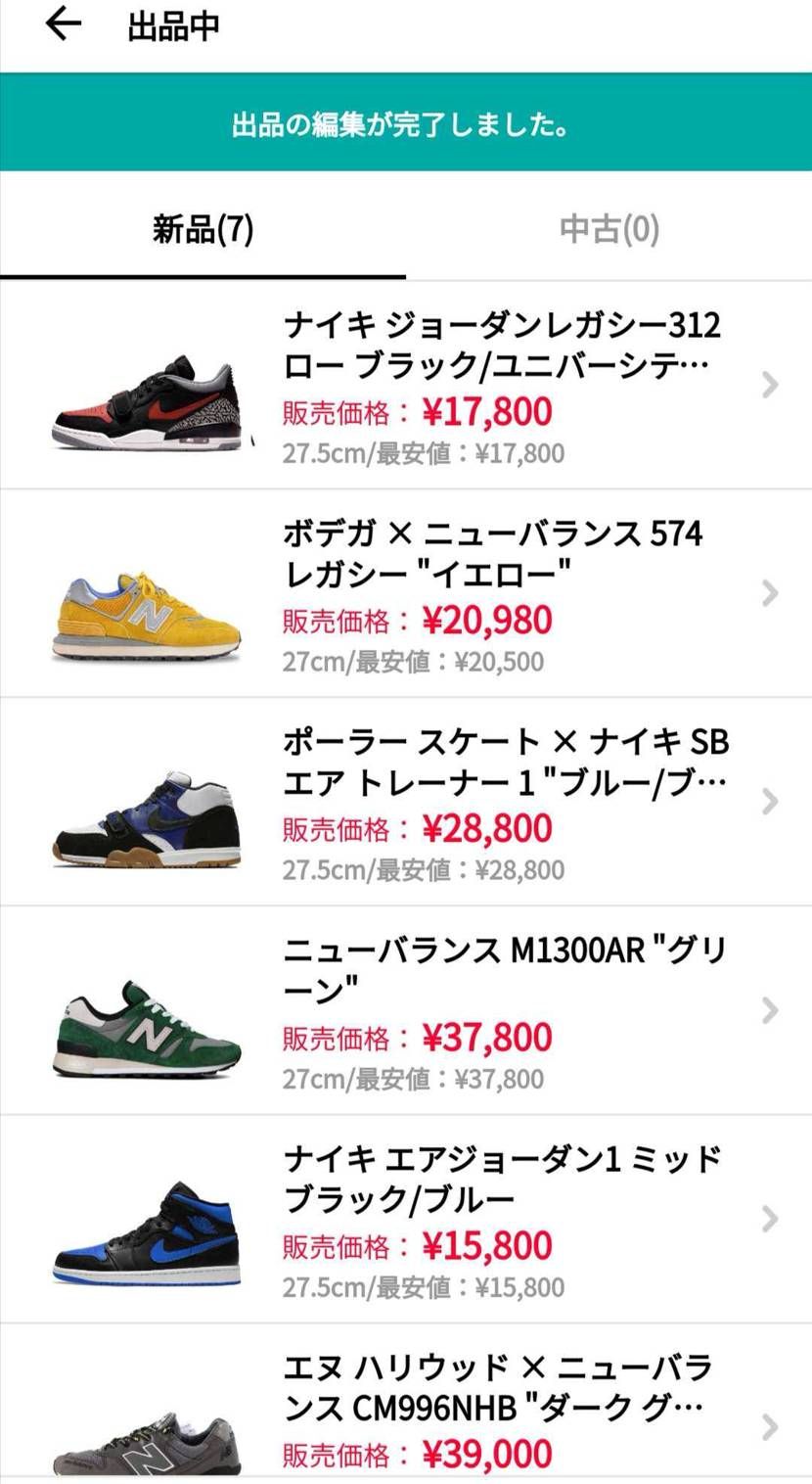Tap the back arrow to leave 出品中
The image size is (812, 1484).
(62, 24)
